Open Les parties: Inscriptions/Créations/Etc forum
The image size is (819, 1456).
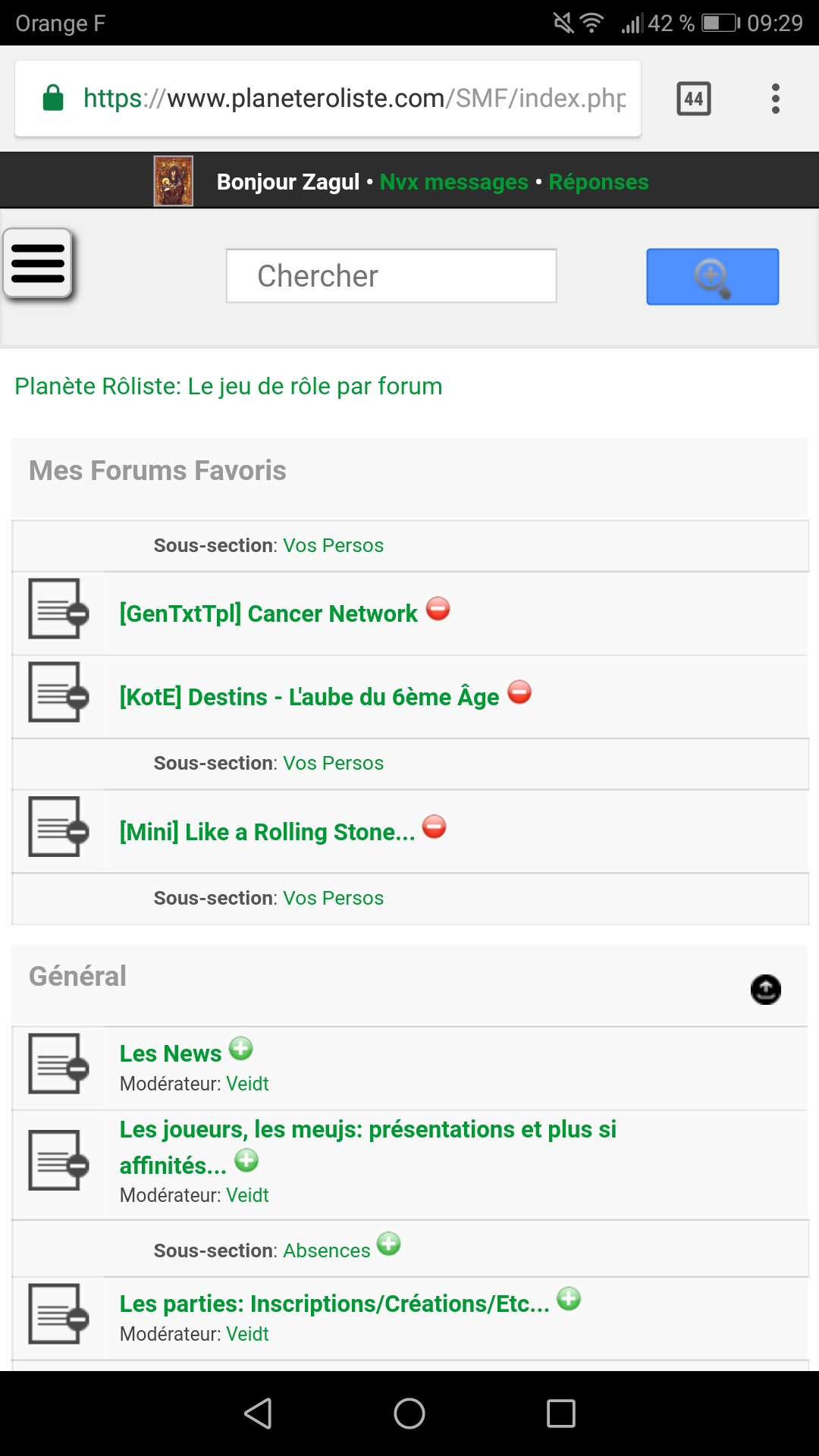click(x=334, y=1304)
